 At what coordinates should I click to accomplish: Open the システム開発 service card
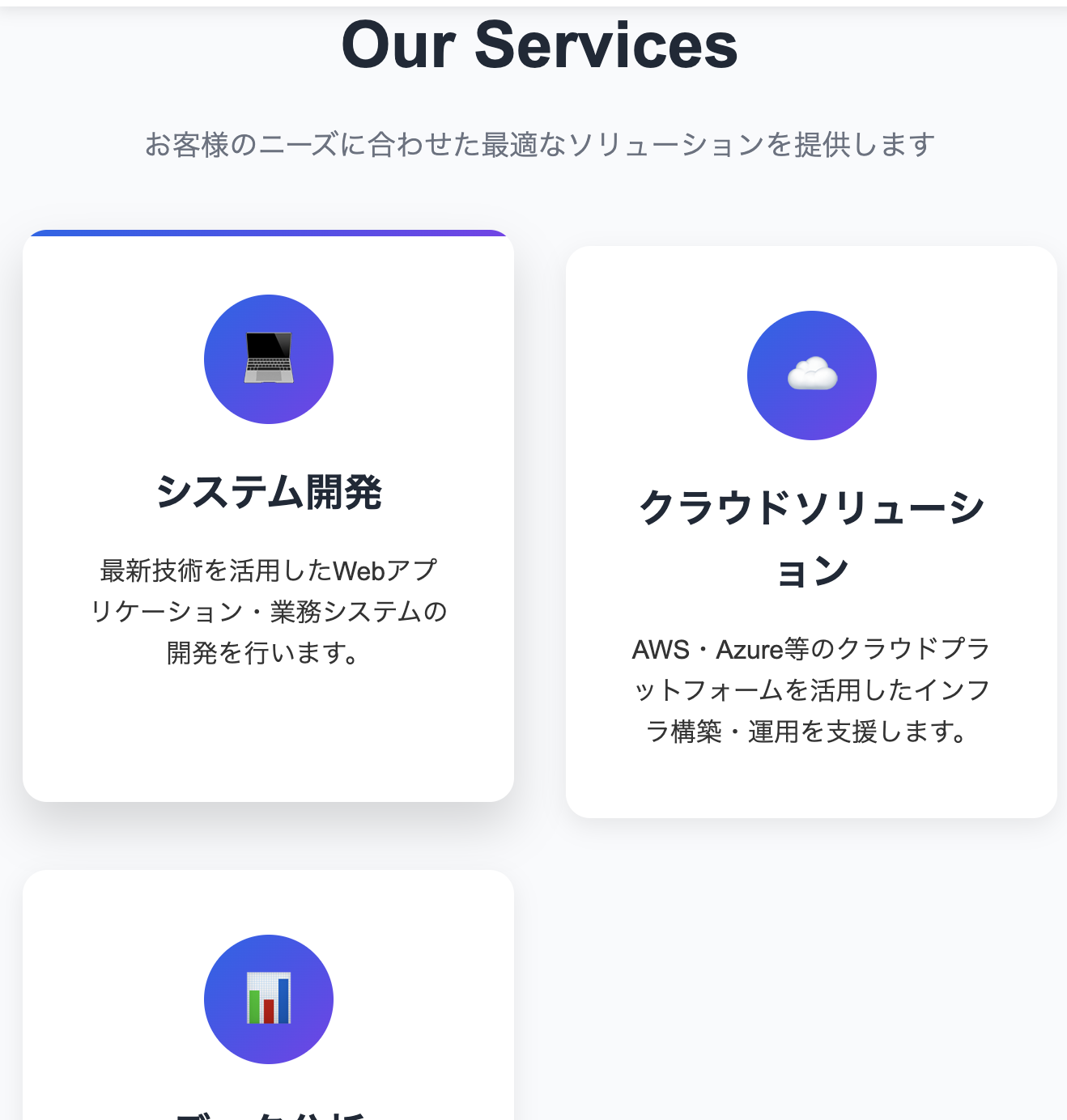coord(268,518)
